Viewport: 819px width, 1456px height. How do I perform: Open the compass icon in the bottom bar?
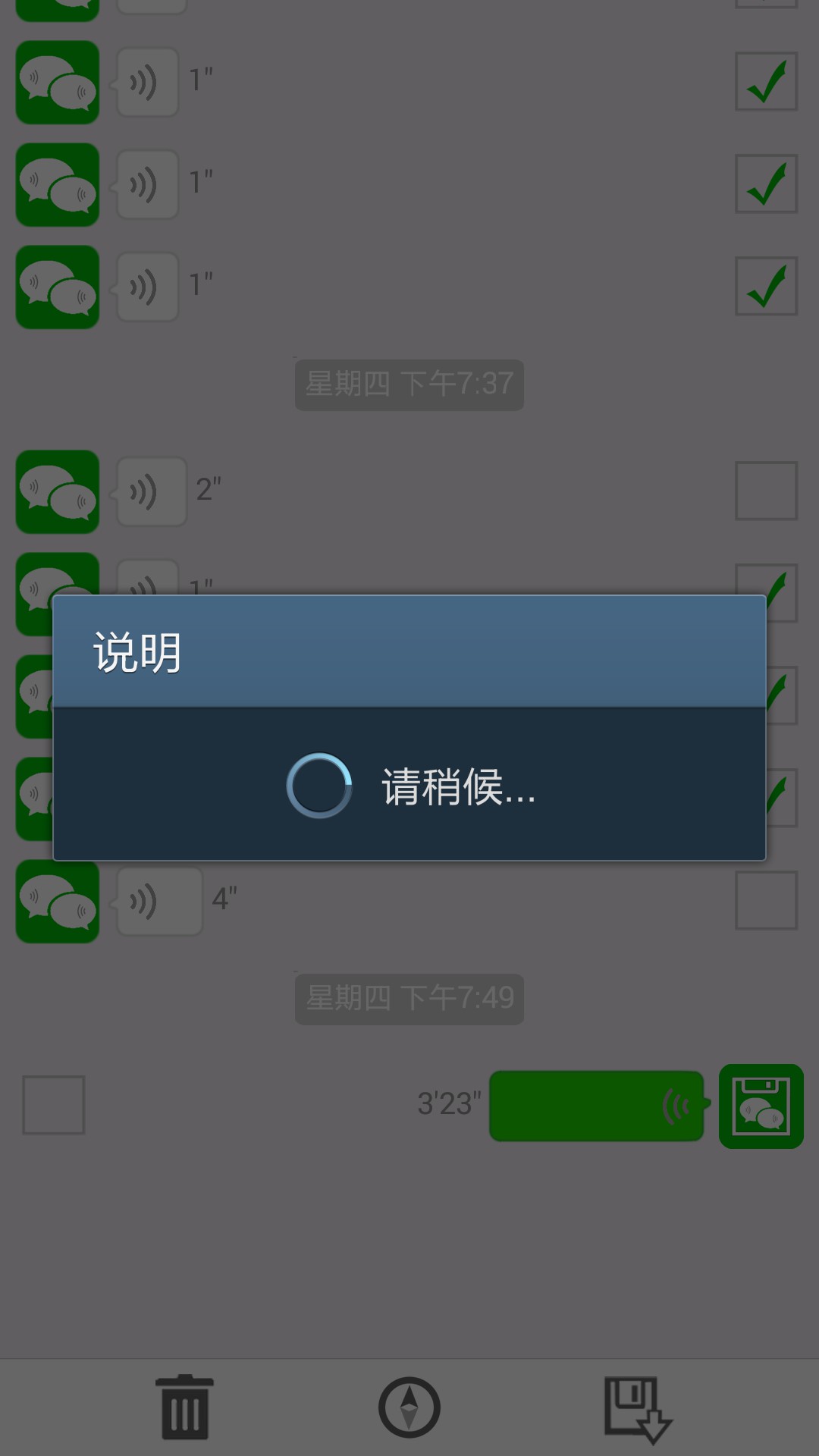[x=409, y=1407]
